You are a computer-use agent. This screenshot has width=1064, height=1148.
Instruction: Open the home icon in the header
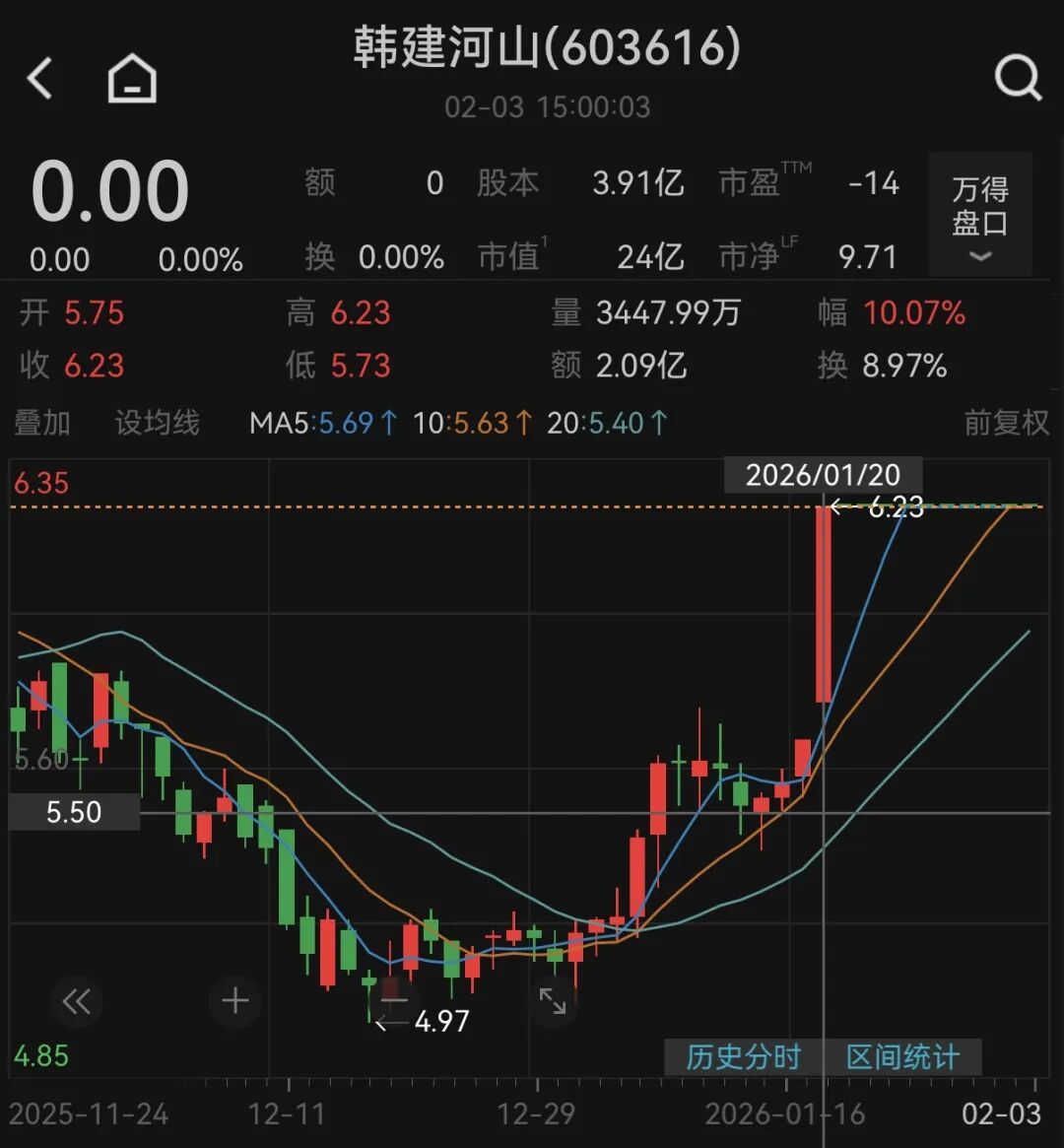point(132,78)
